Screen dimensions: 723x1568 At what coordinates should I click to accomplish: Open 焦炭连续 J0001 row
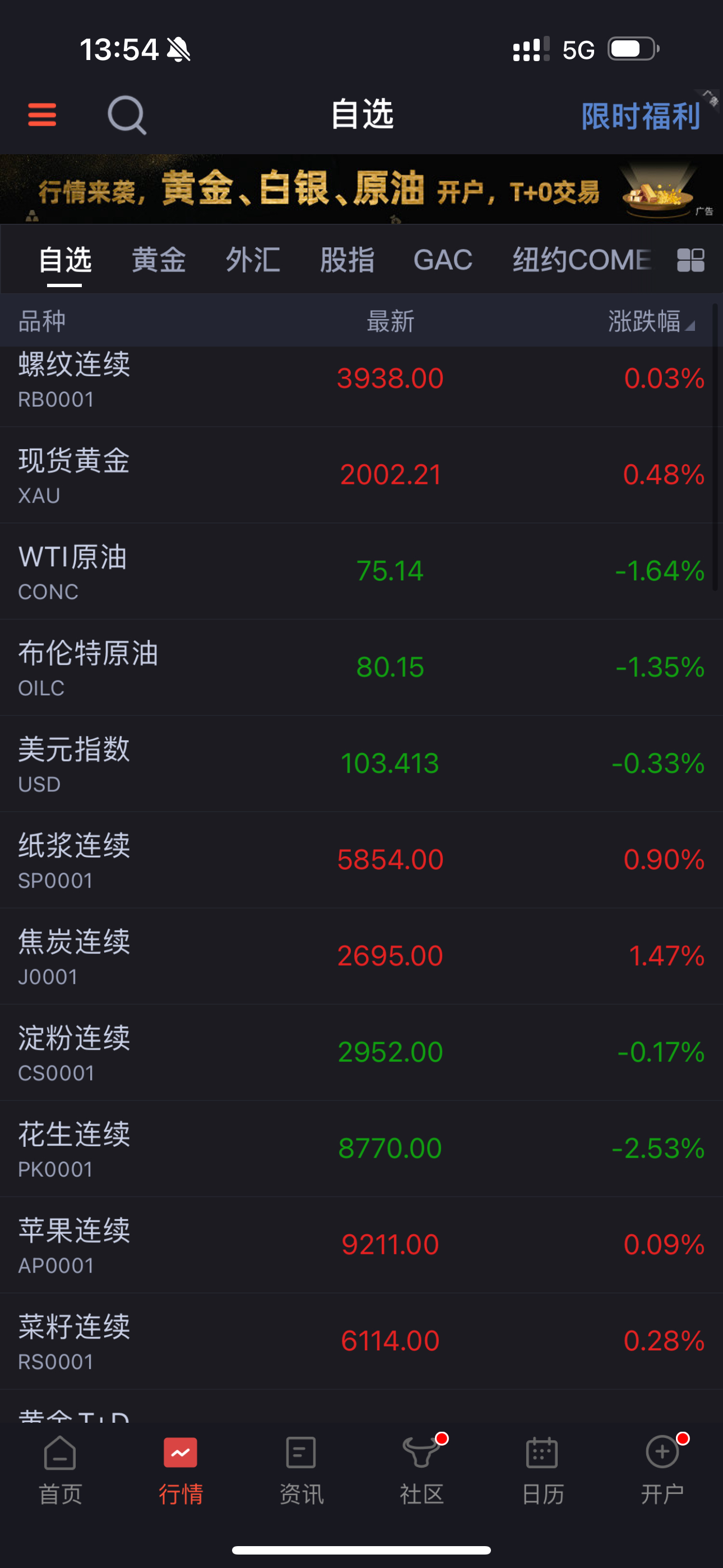point(361,956)
